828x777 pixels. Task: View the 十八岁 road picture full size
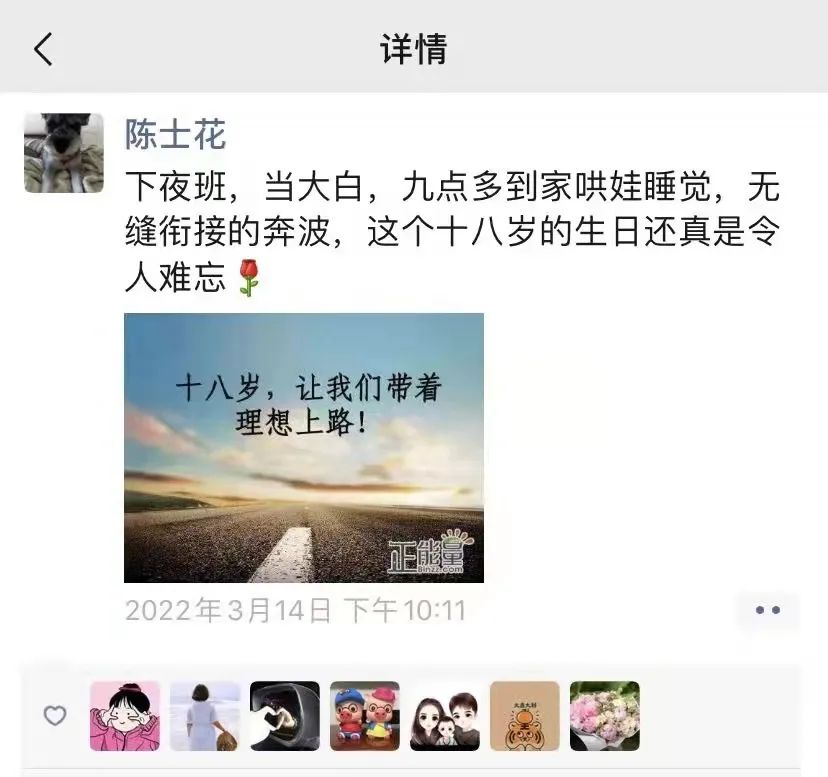(303, 447)
